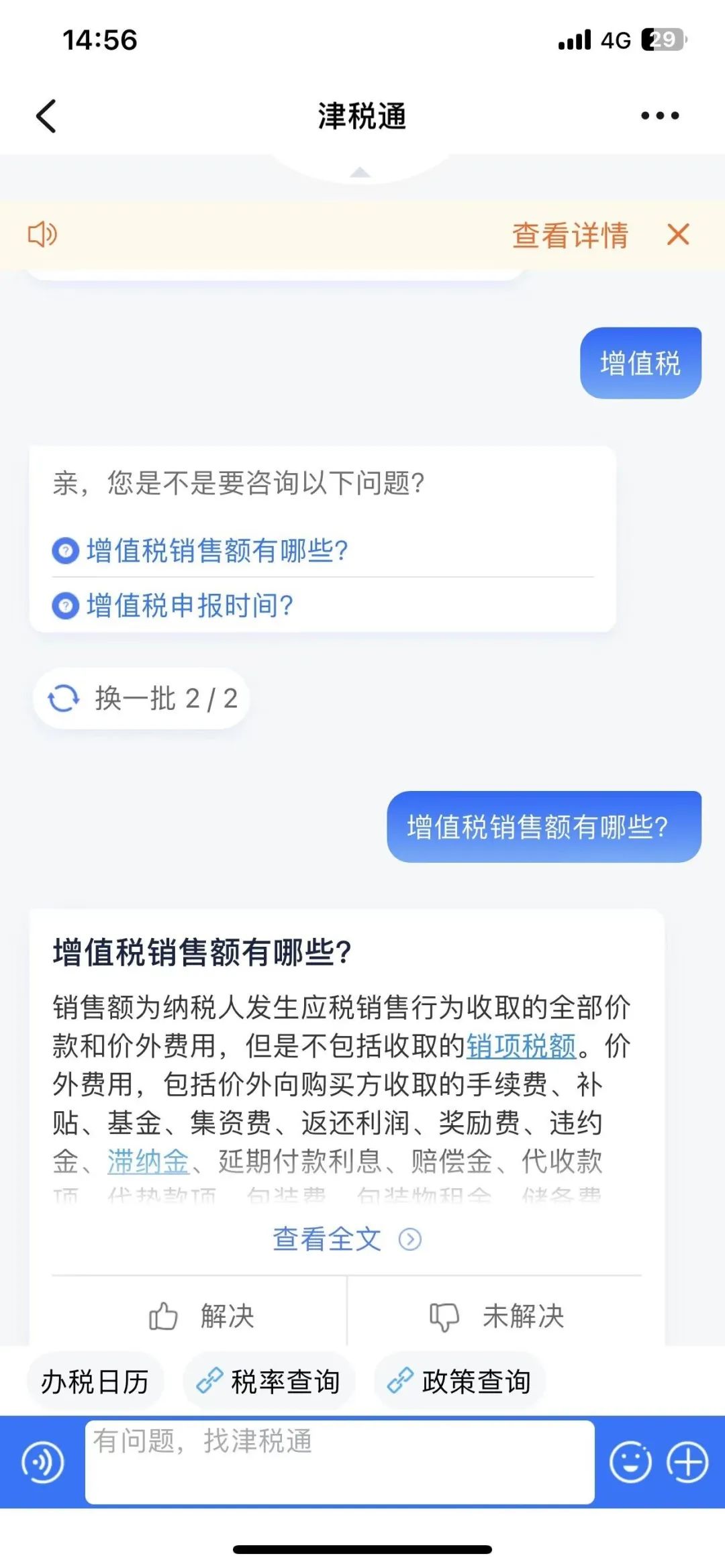Tap 查看详情 in the orange banner
This screenshot has height=1568, width=725.
tap(570, 236)
